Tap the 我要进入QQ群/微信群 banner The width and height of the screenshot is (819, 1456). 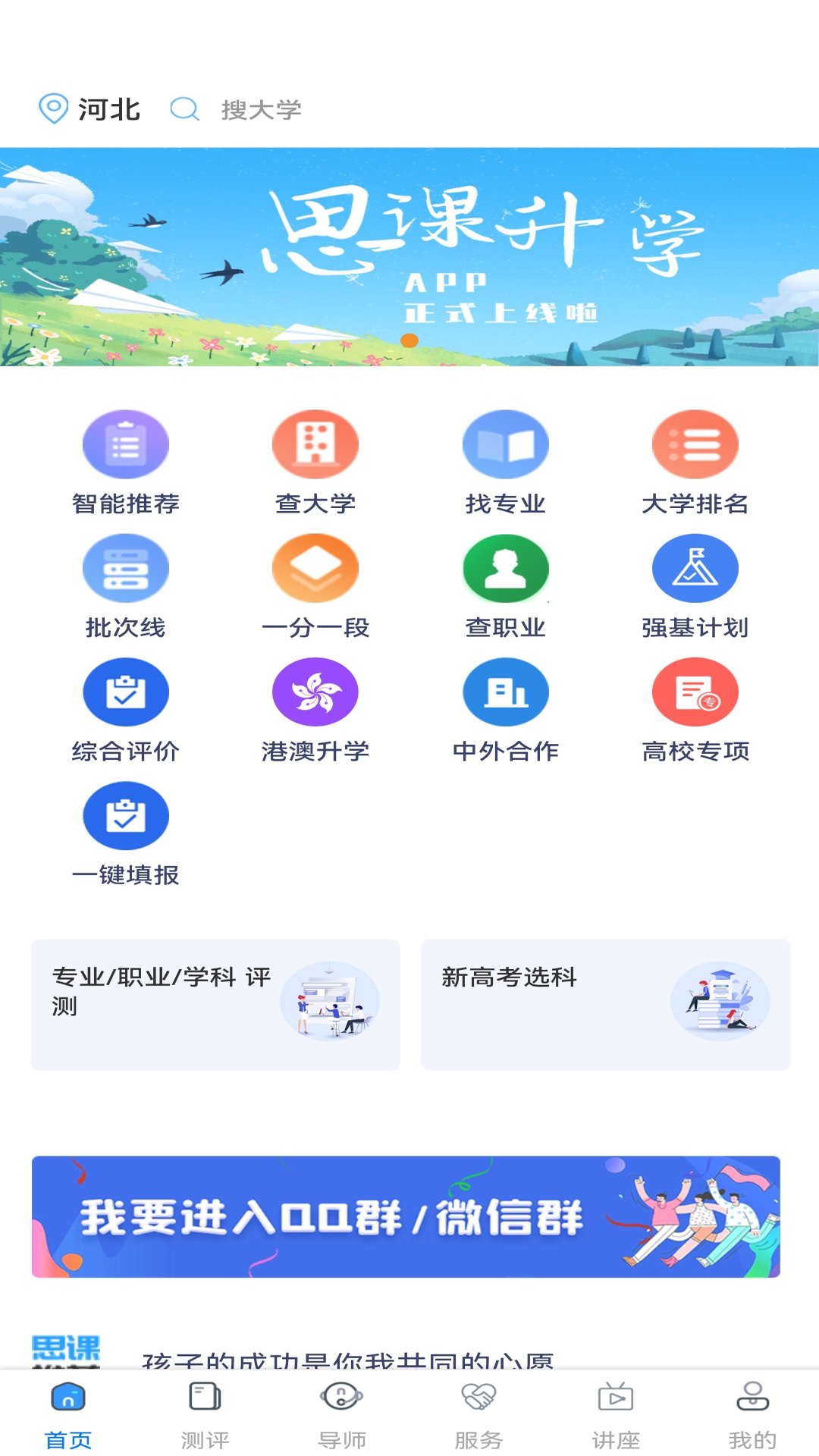pyautogui.click(x=406, y=1216)
